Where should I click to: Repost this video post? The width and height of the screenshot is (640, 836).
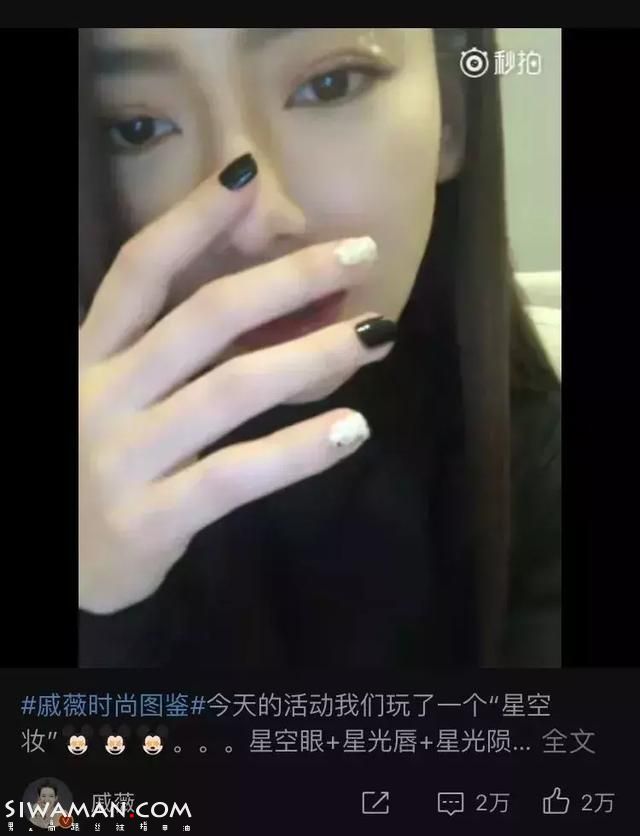point(376,801)
